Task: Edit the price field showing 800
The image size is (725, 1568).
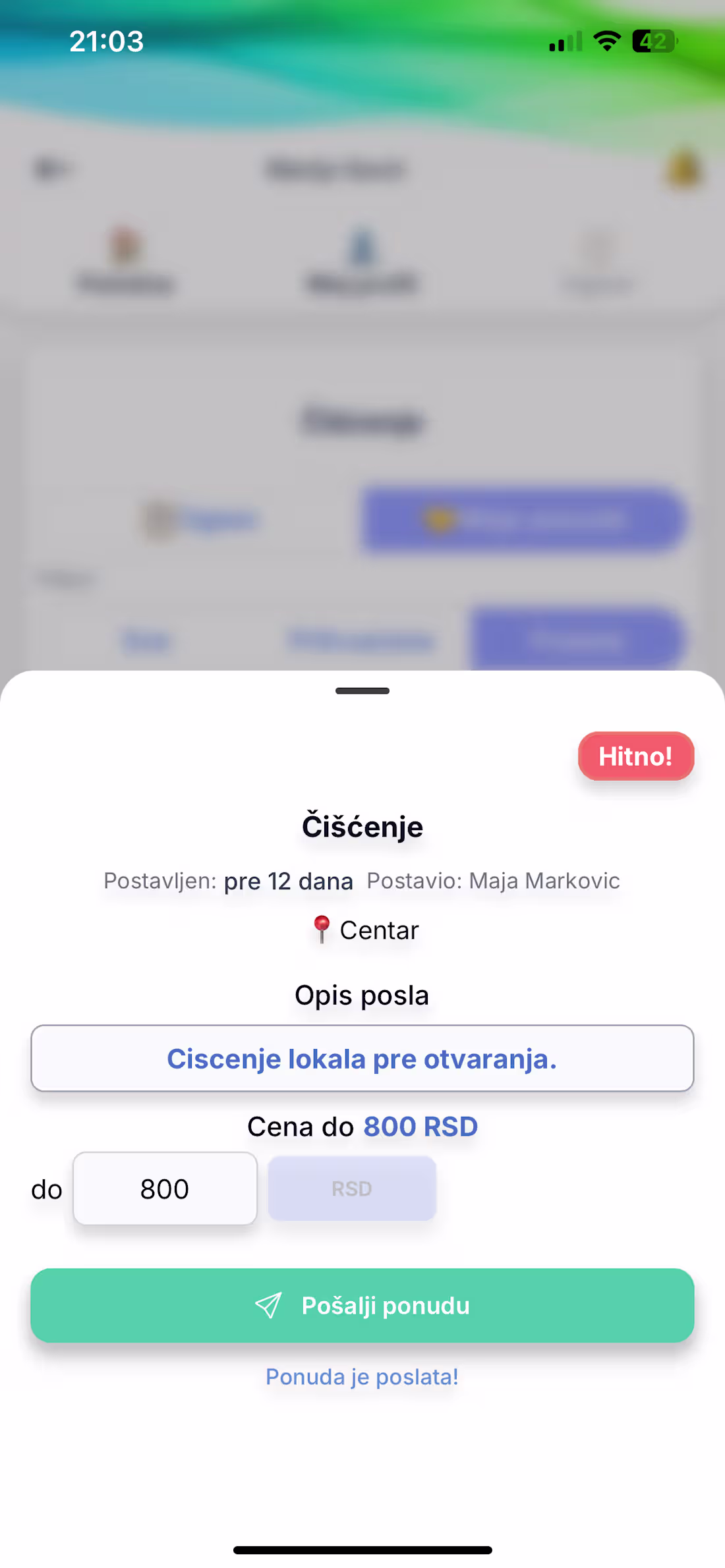Action: coord(164,1189)
